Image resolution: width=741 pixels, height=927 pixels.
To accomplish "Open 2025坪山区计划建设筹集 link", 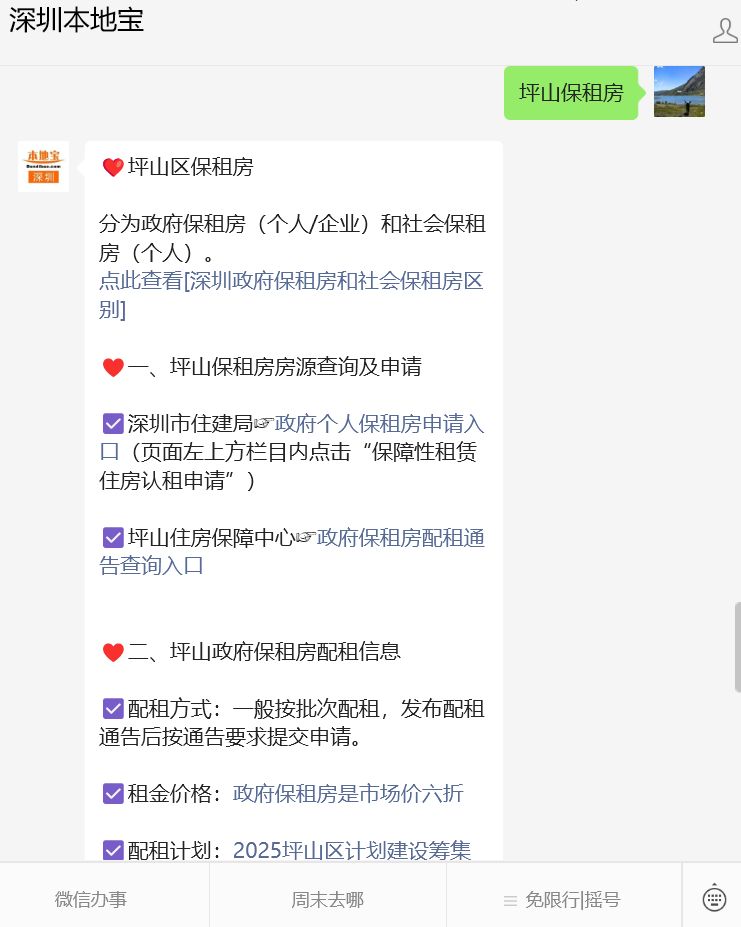I will coord(351,851).
